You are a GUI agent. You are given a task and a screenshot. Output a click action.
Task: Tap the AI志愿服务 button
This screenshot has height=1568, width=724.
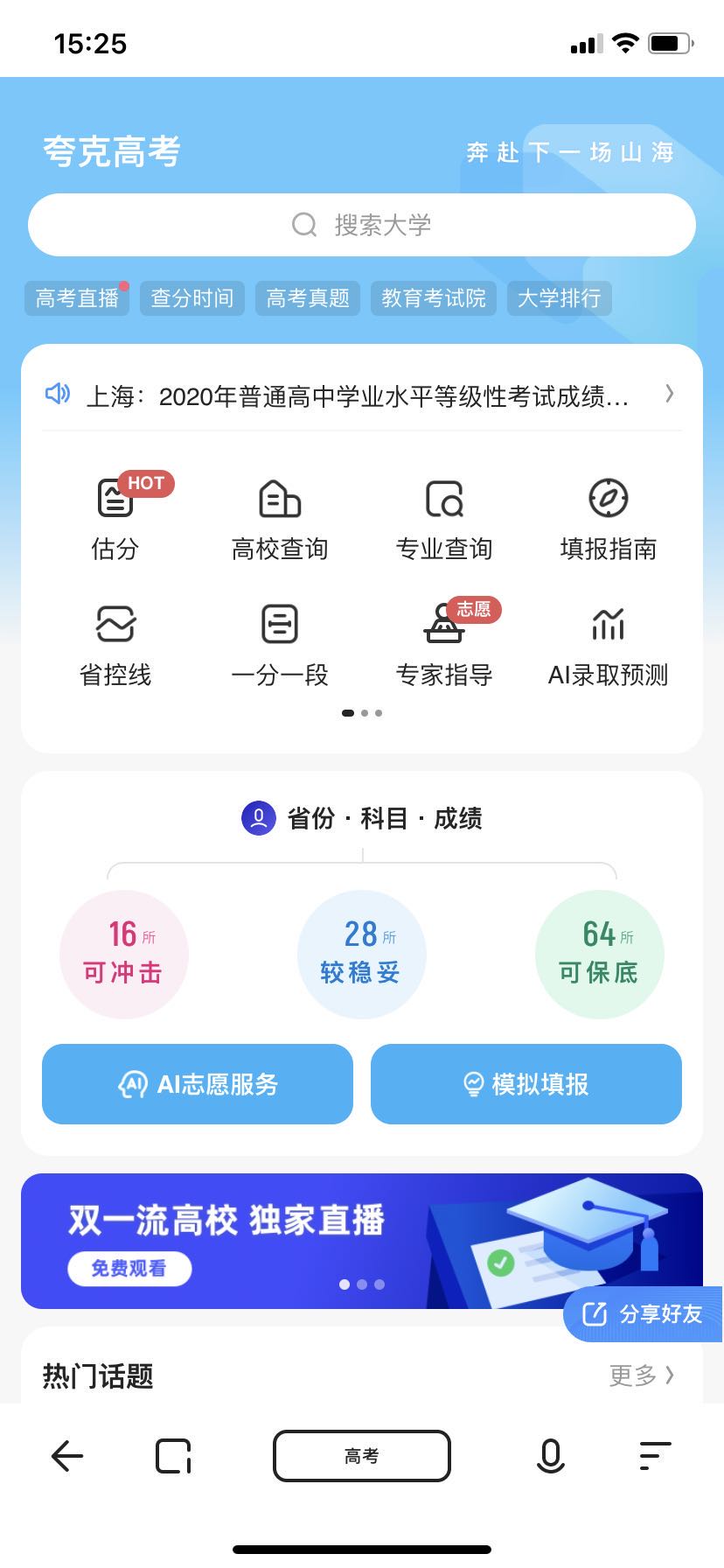(197, 1084)
